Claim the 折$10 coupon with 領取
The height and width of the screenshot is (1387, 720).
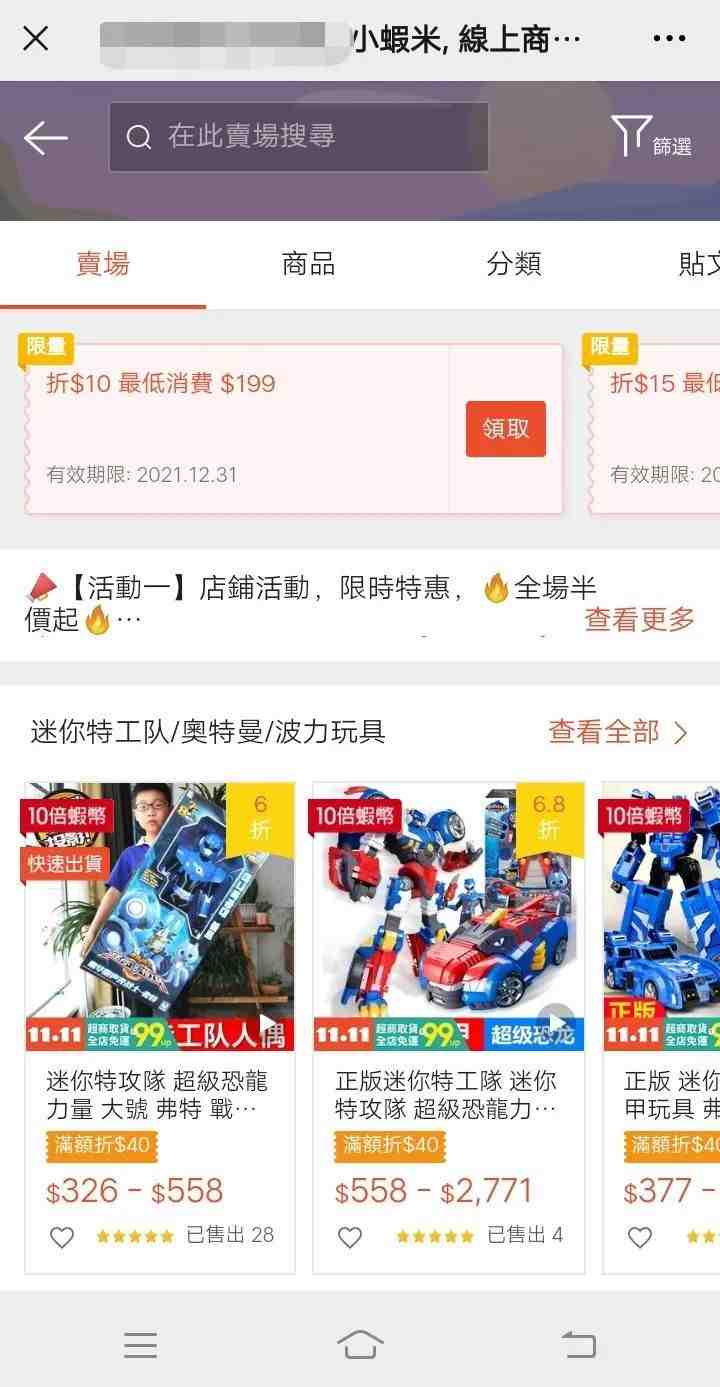[505, 429]
